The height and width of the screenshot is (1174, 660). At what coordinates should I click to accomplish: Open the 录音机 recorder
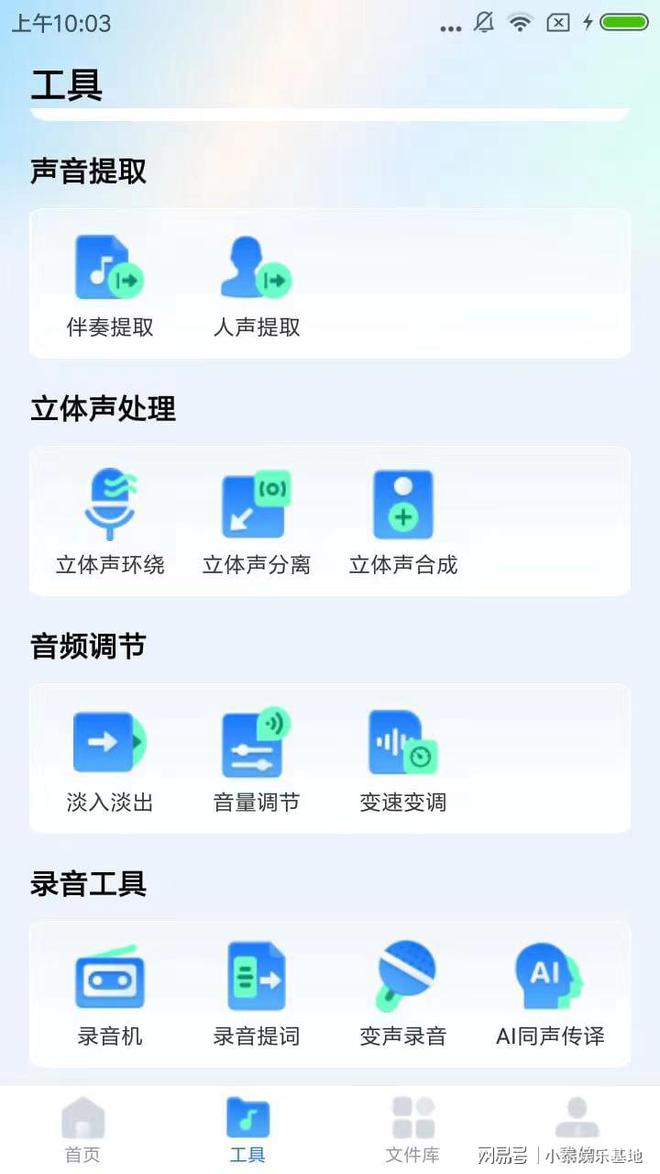(110, 993)
